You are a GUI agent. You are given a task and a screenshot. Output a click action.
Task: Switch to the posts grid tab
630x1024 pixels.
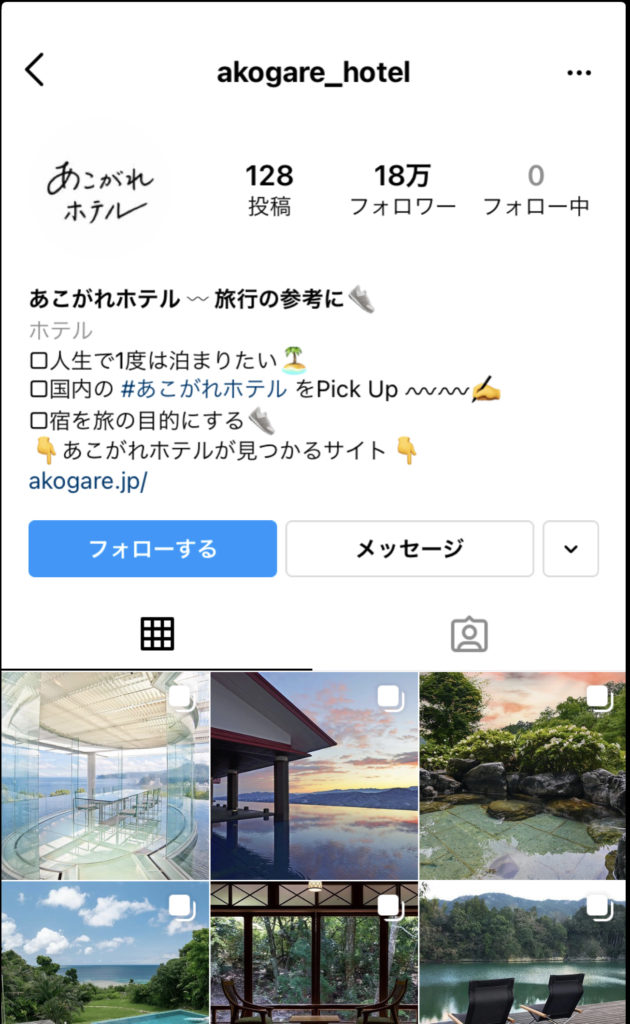click(157, 633)
